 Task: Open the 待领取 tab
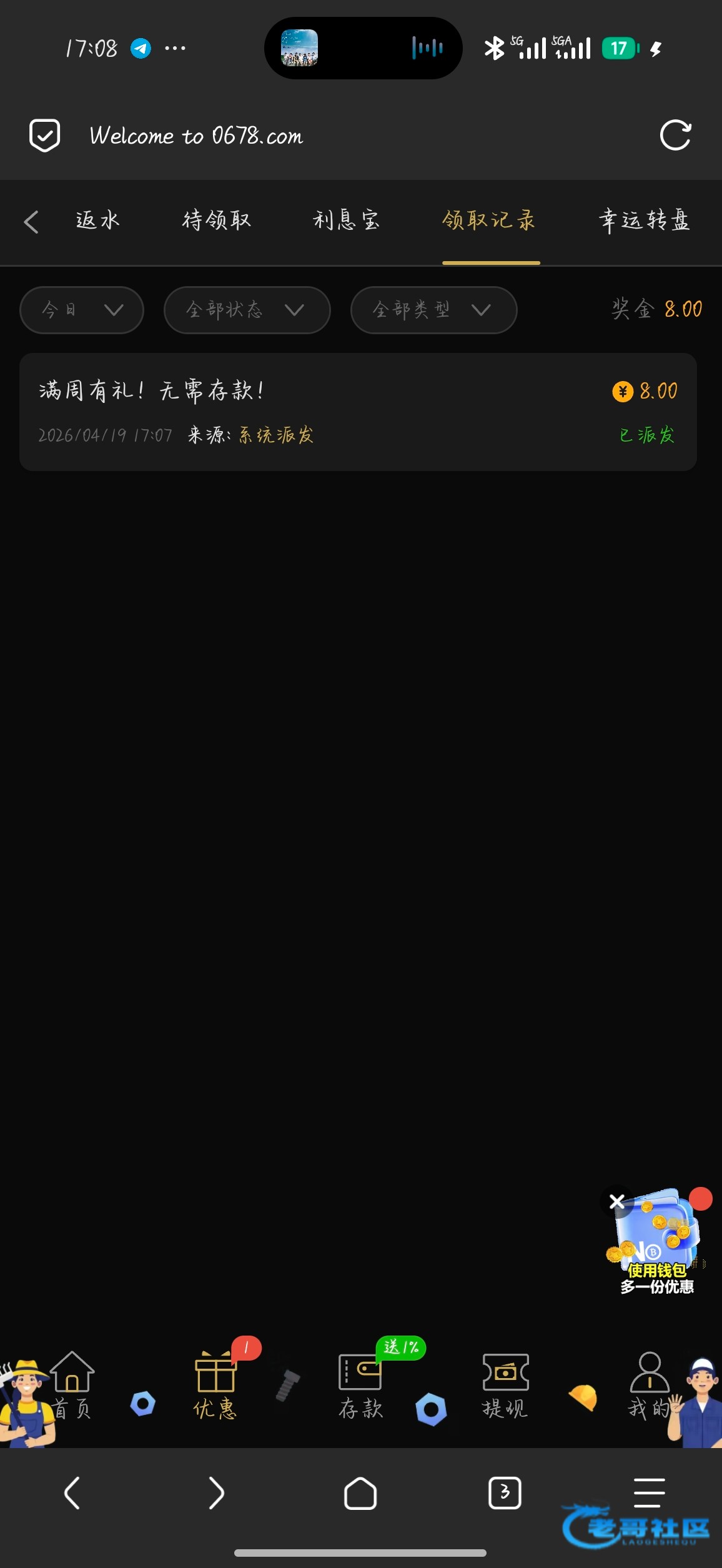point(217,221)
